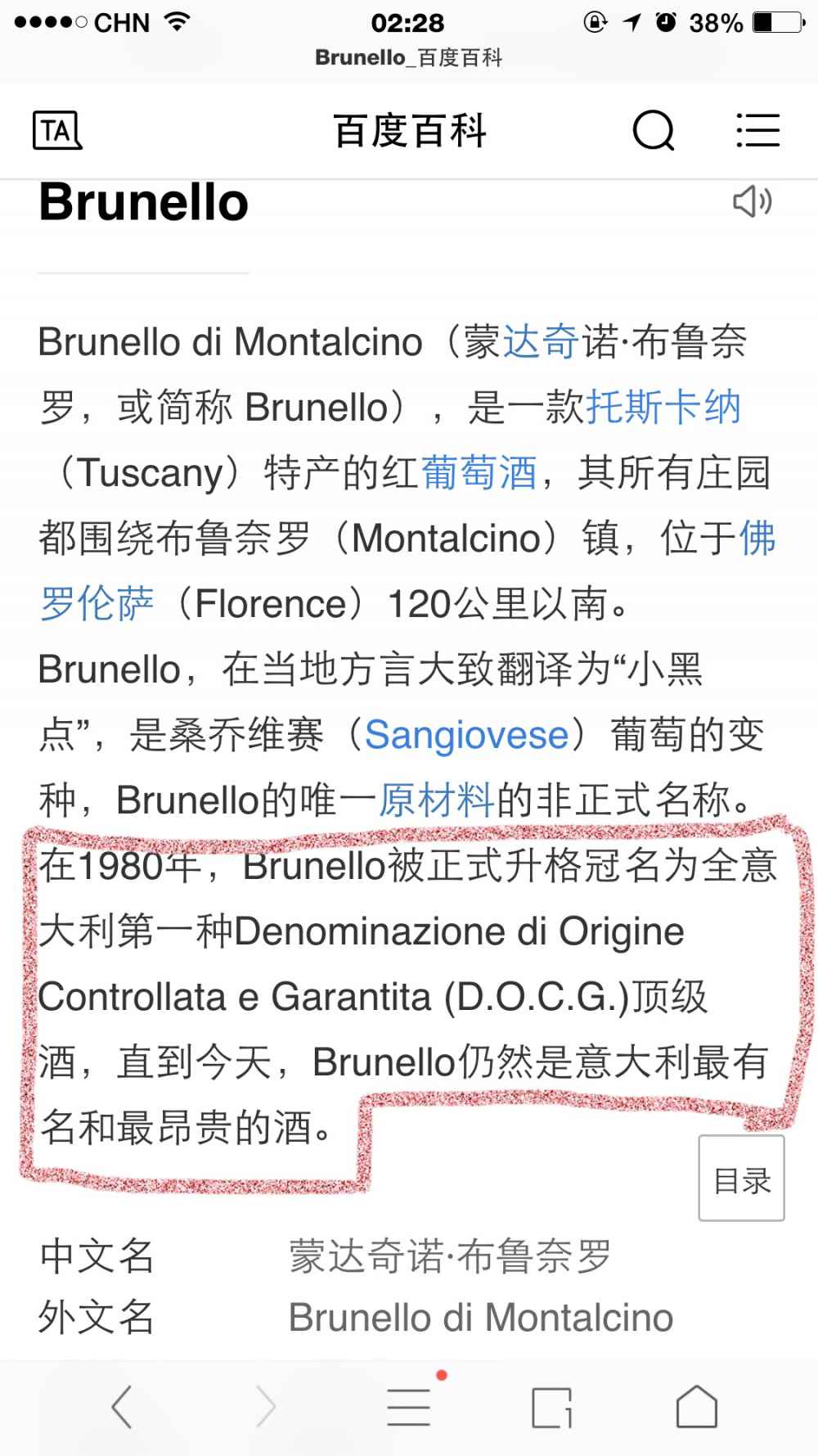This screenshot has height=1456, width=818.
Task: Open the 托斯卡纳 link
Action: pyautogui.click(x=663, y=408)
